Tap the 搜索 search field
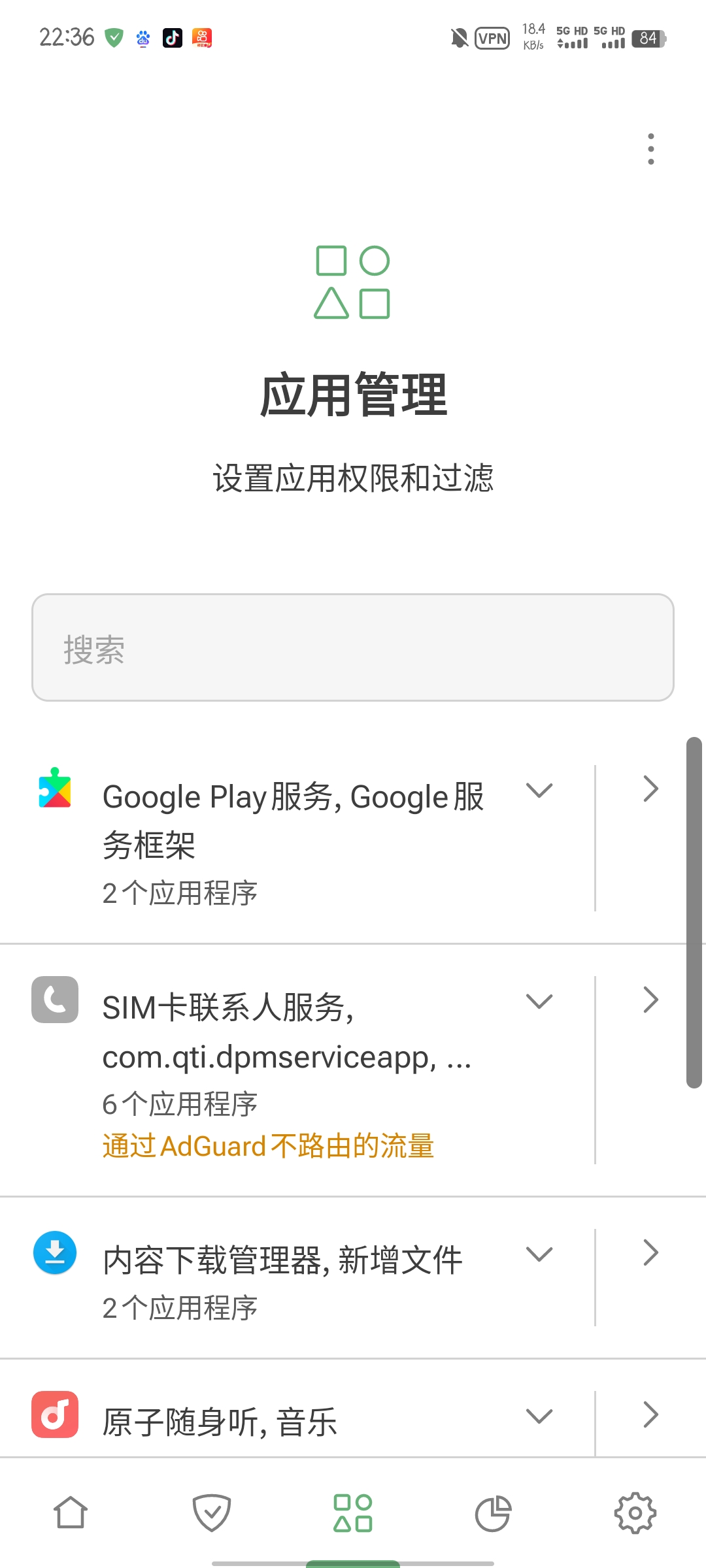This screenshot has height=1568, width=706. [x=353, y=647]
